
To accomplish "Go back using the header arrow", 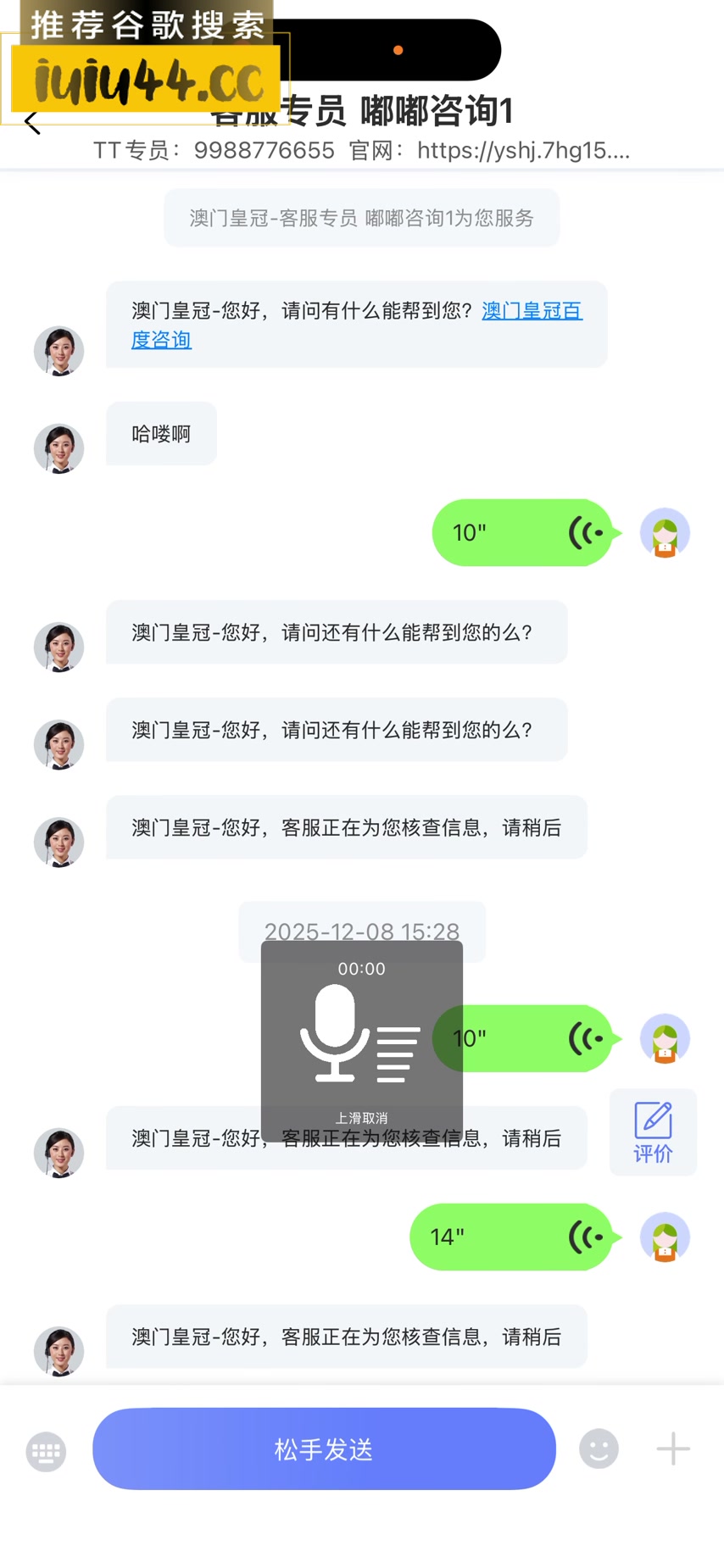I will coord(32,123).
